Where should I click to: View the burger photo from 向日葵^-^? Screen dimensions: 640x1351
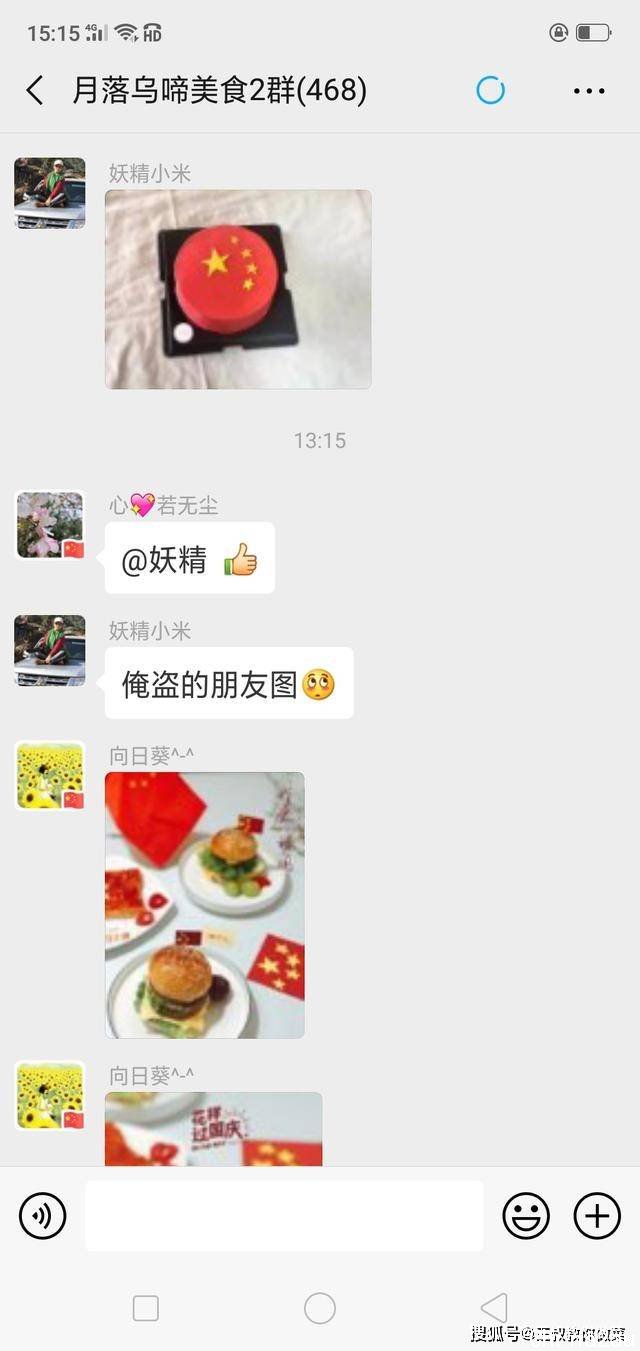205,905
